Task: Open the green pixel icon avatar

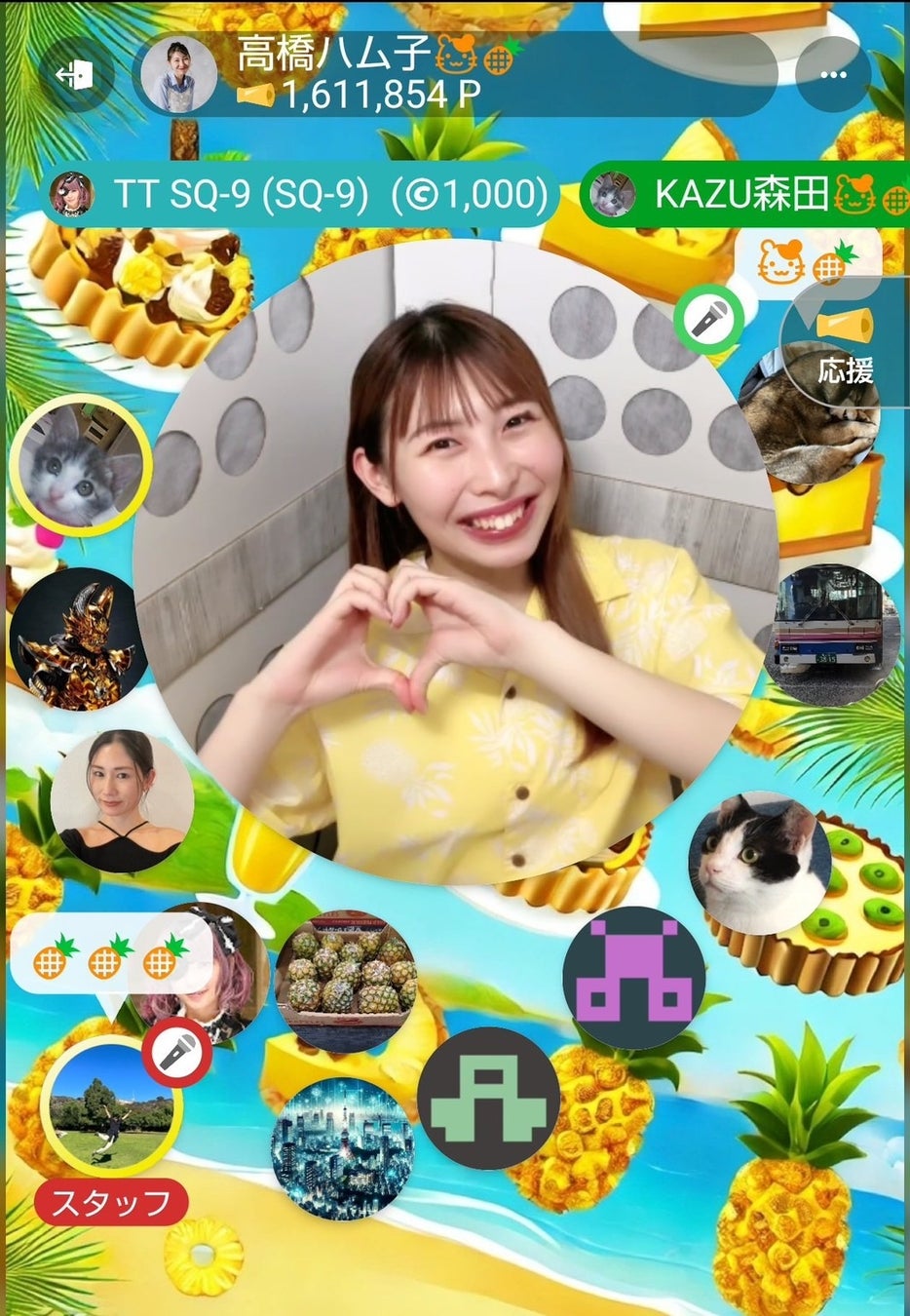Action: (488, 1098)
